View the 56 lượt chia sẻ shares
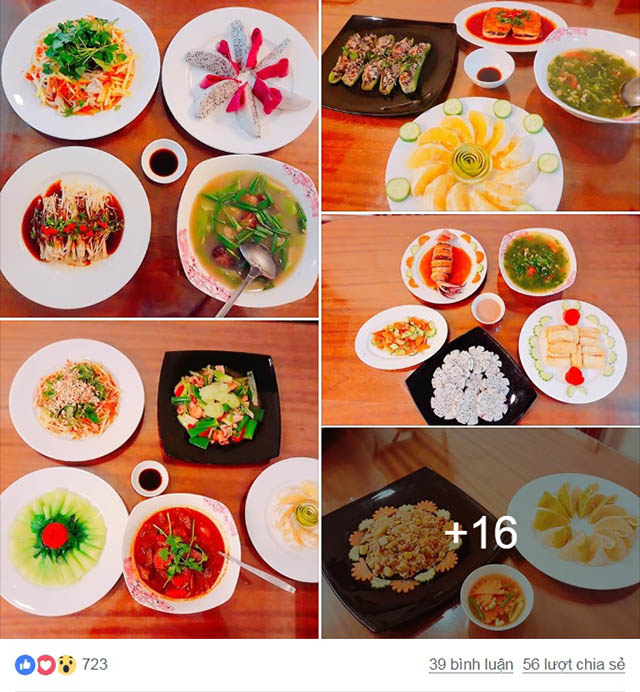This screenshot has width=640, height=692. coord(573,664)
